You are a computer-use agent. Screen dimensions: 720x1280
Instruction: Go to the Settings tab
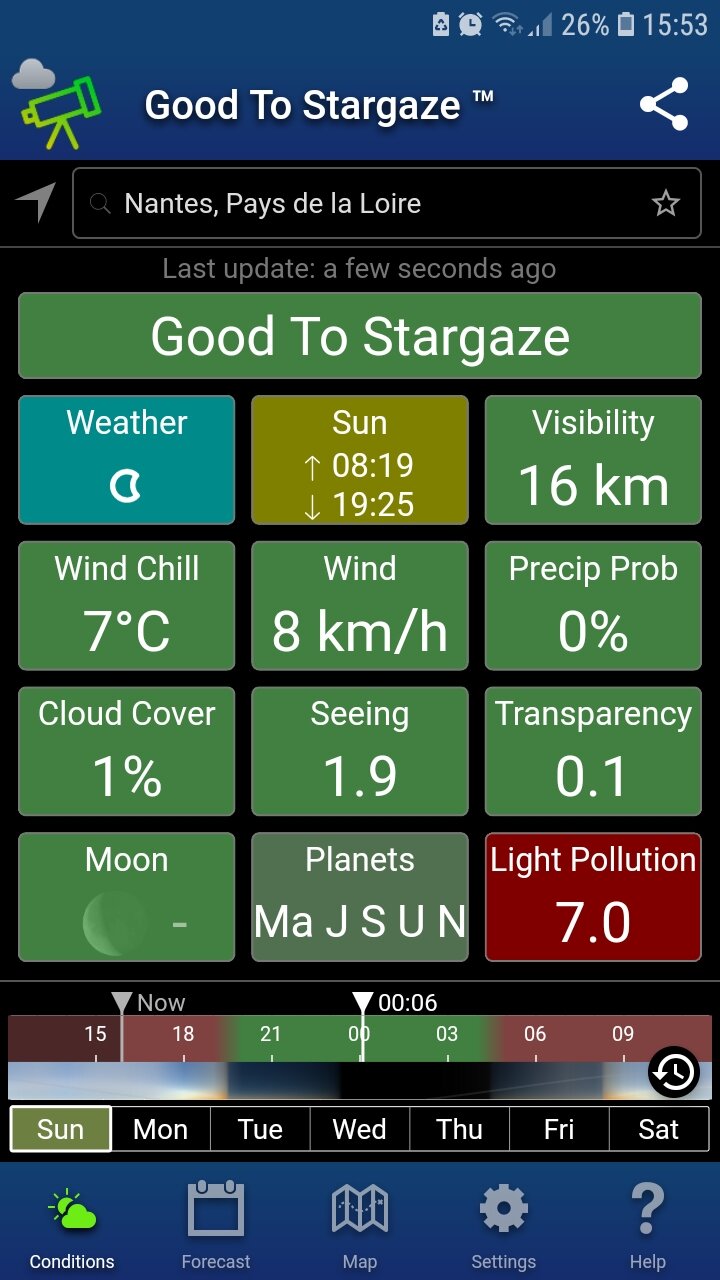pos(504,1223)
